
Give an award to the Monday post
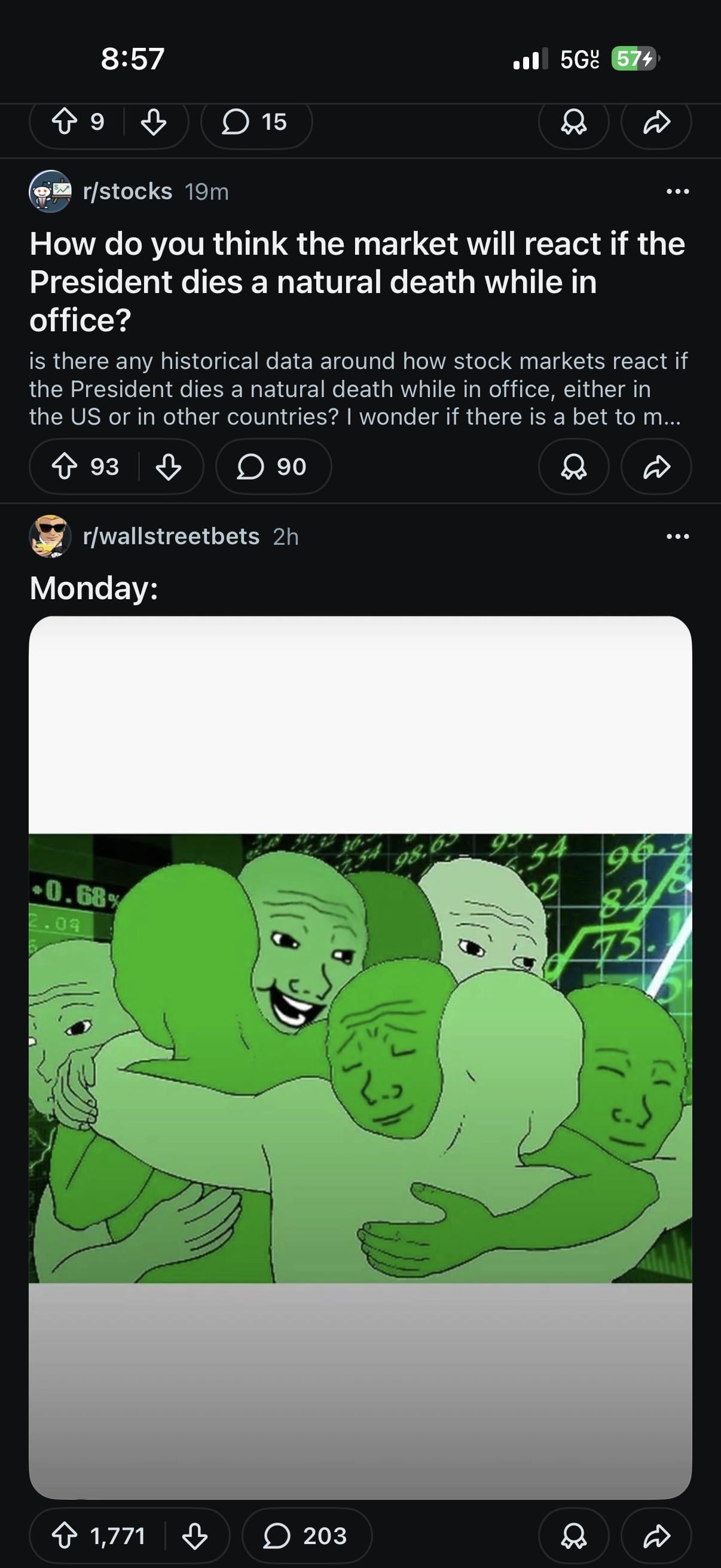coord(573,1536)
